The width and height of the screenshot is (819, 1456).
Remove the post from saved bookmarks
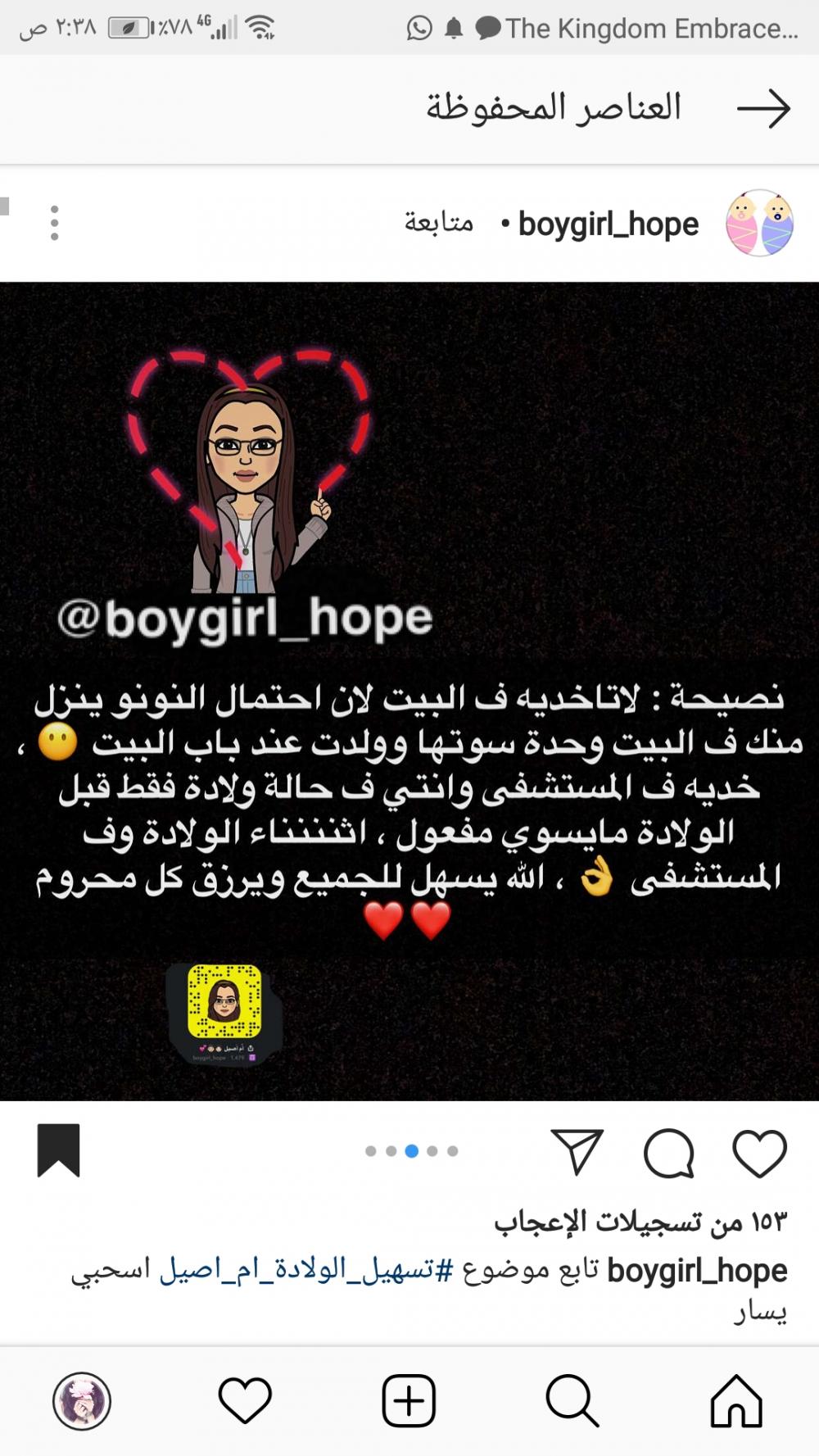pos(59,1150)
